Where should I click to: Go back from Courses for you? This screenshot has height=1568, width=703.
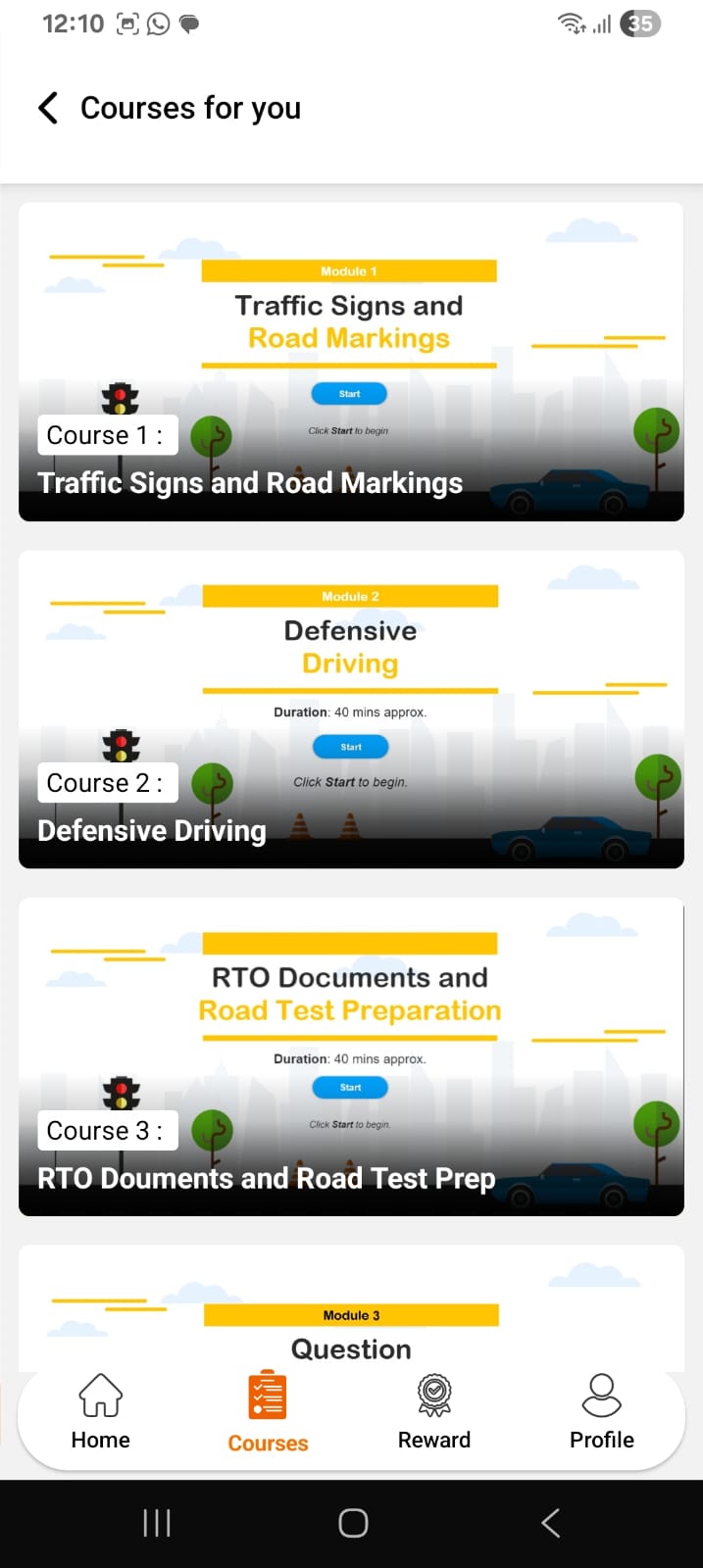[x=48, y=108]
